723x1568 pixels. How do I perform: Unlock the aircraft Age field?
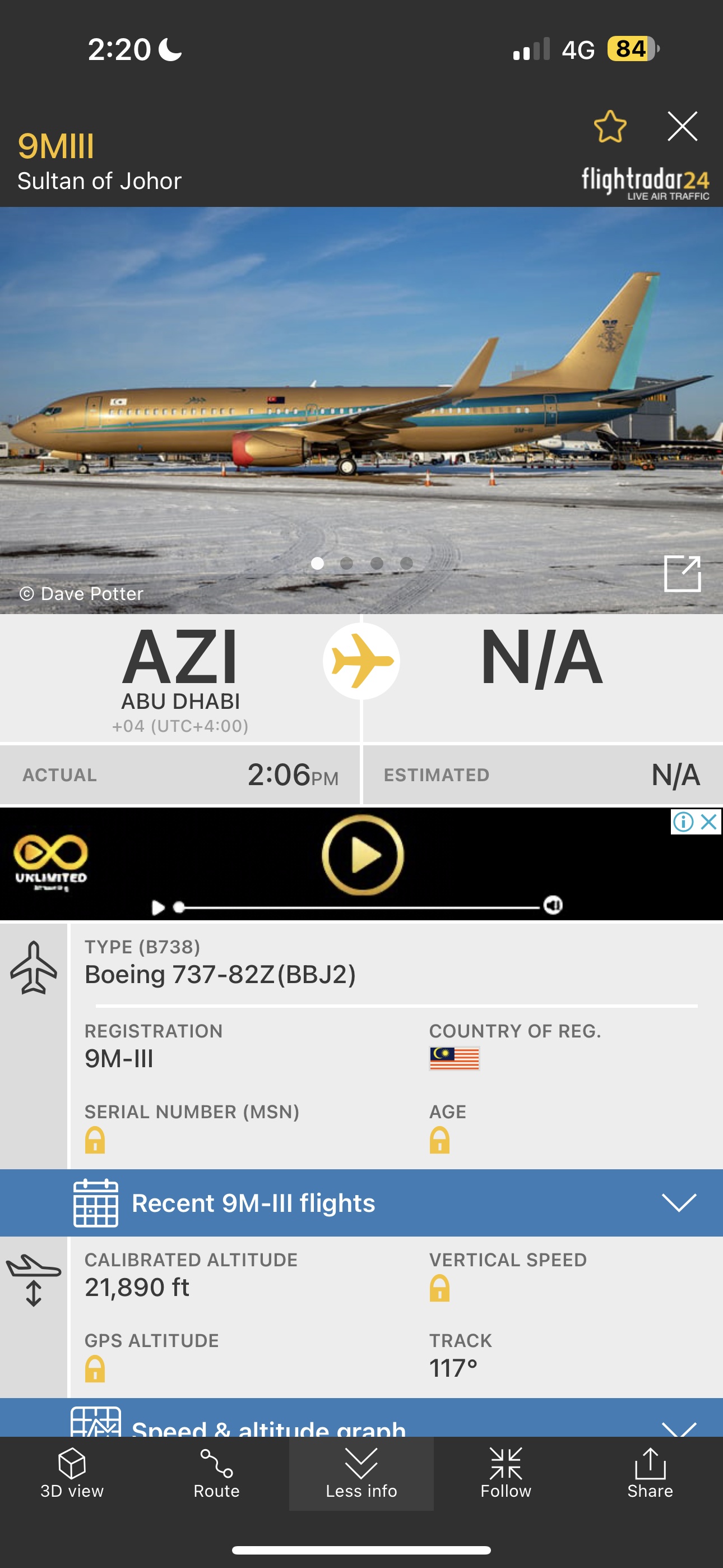(x=439, y=1140)
